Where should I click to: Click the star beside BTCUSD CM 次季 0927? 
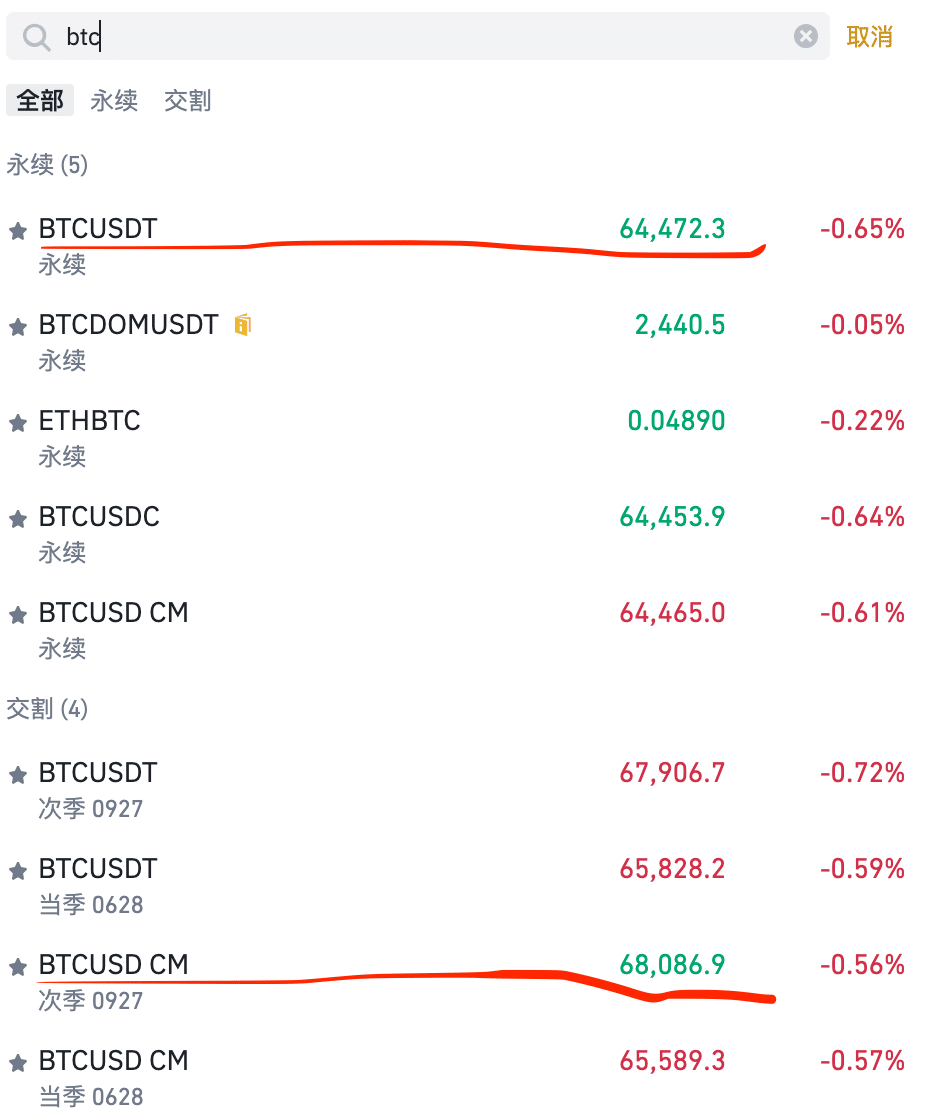17,967
